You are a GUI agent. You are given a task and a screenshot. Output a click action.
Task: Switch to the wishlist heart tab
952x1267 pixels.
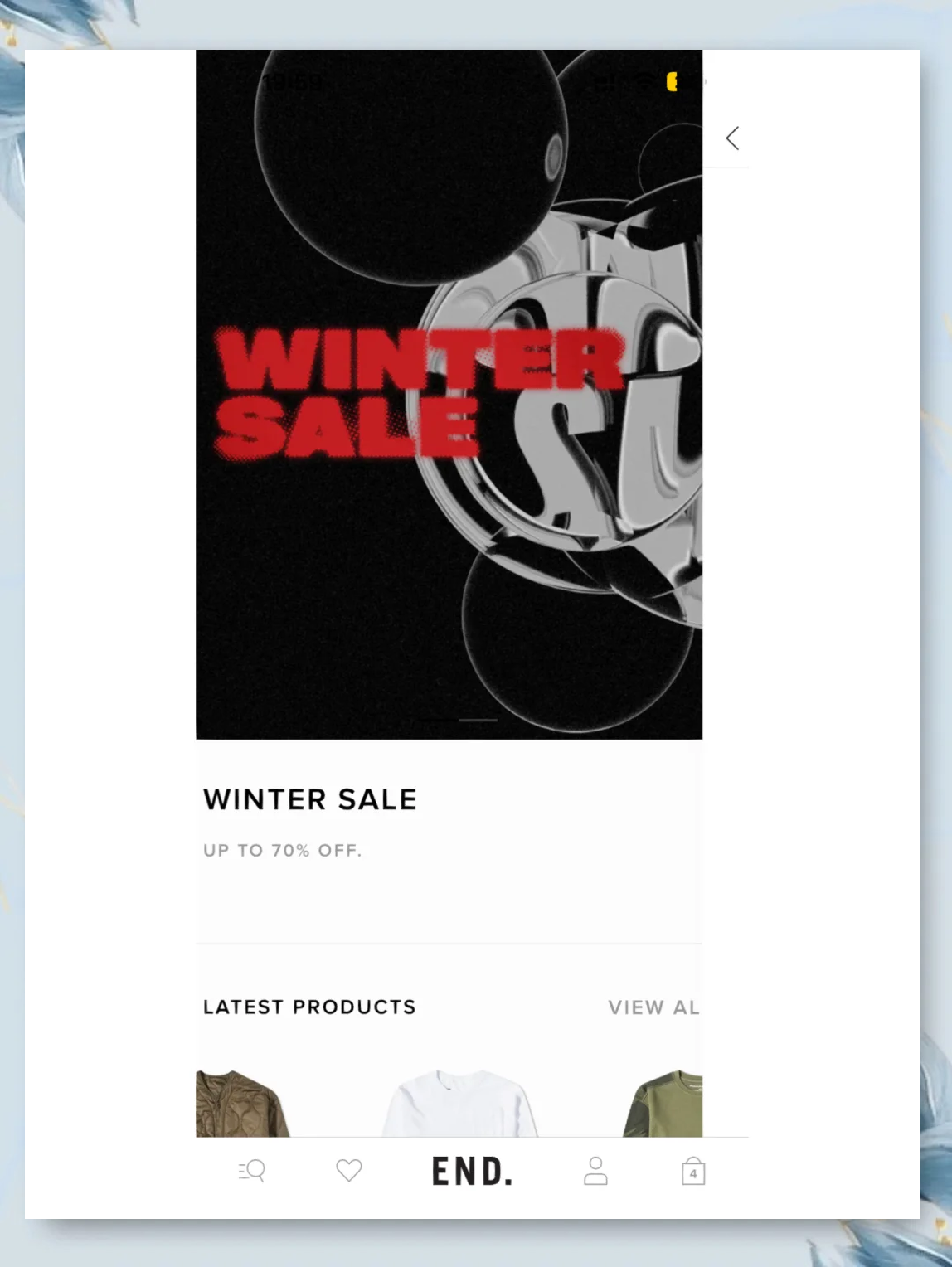pyautogui.click(x=349, y=1171)
